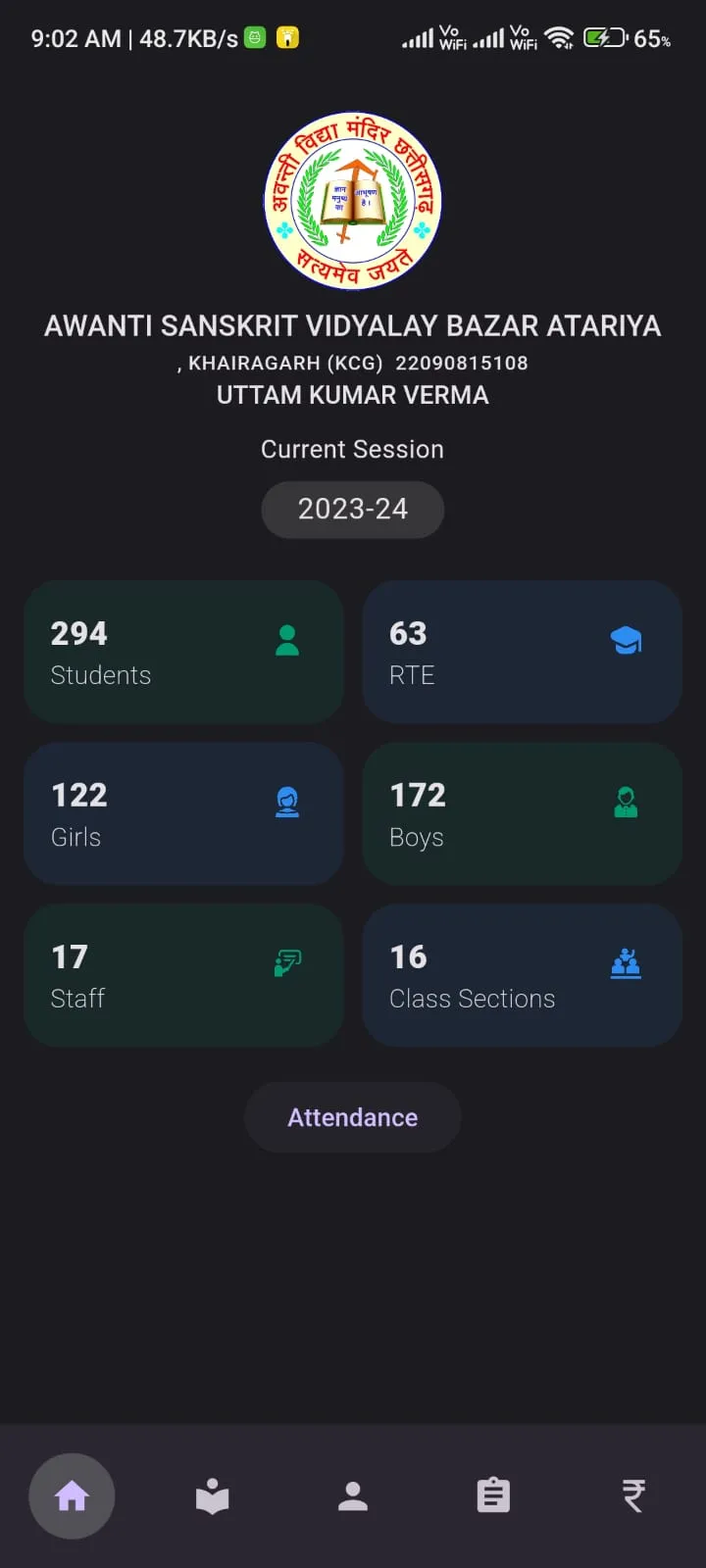Open the 16 Class Sections card

(522, 975)
